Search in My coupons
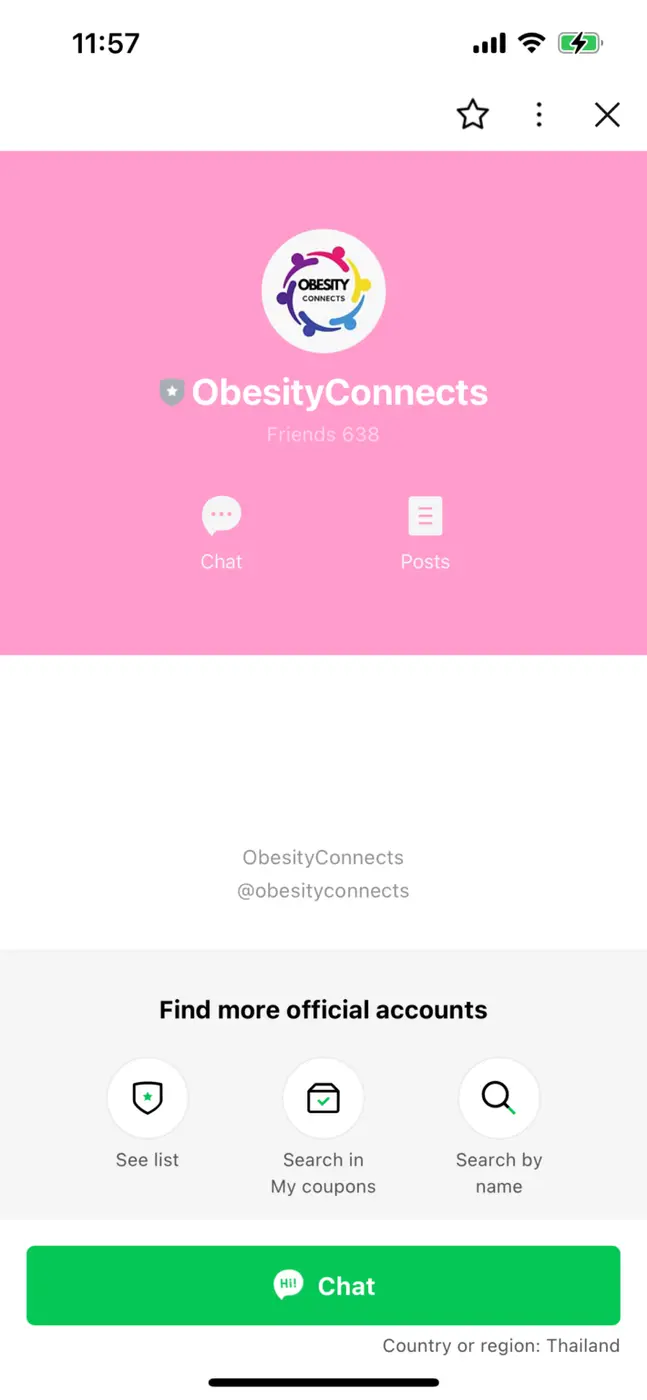Image resolution: width=647 pixels, height=1400 pixels. pos(323,1098)
